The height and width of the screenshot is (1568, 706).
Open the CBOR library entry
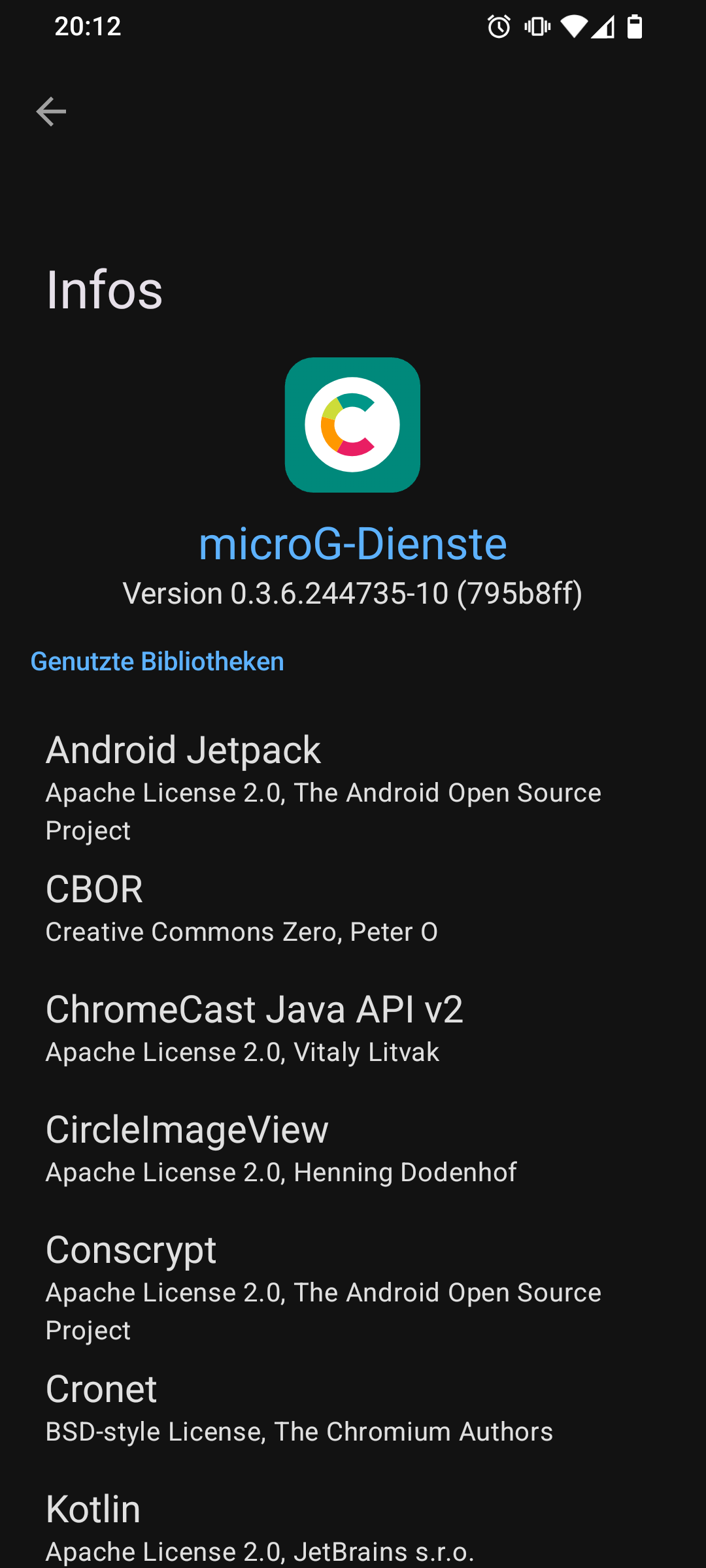(353, 908)
